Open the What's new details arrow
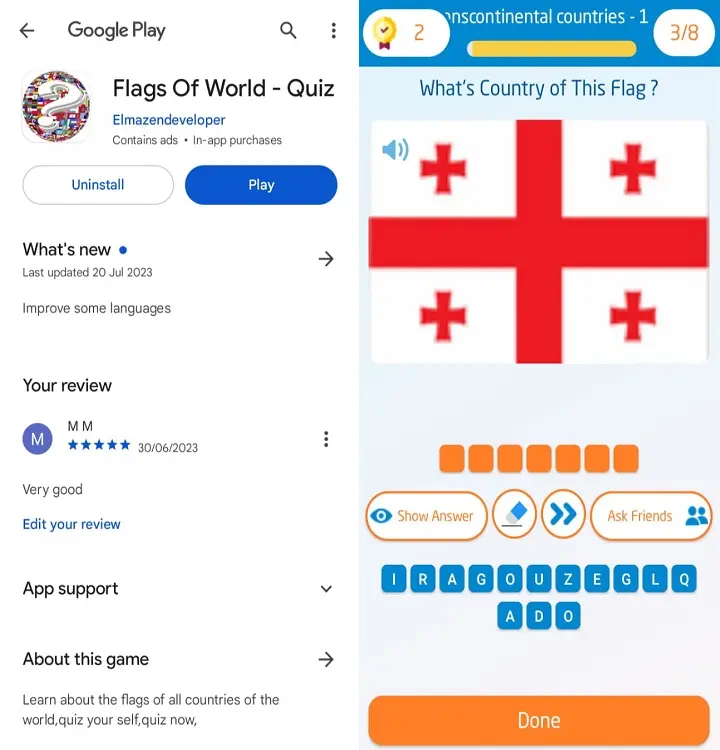Image resolution: width=720 pixels, height=750 pixels. point(326,259)
